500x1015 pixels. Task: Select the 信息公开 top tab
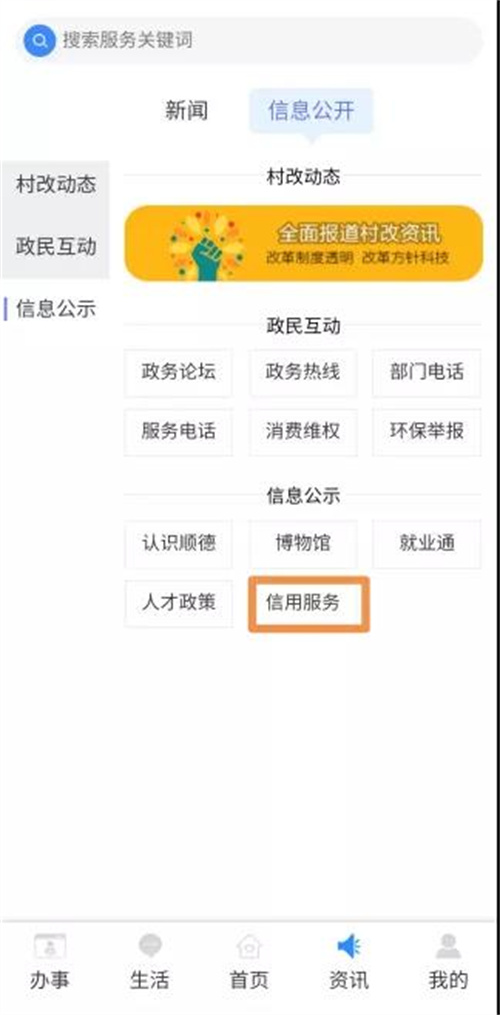pyautogui.click(x=312, y=111)
